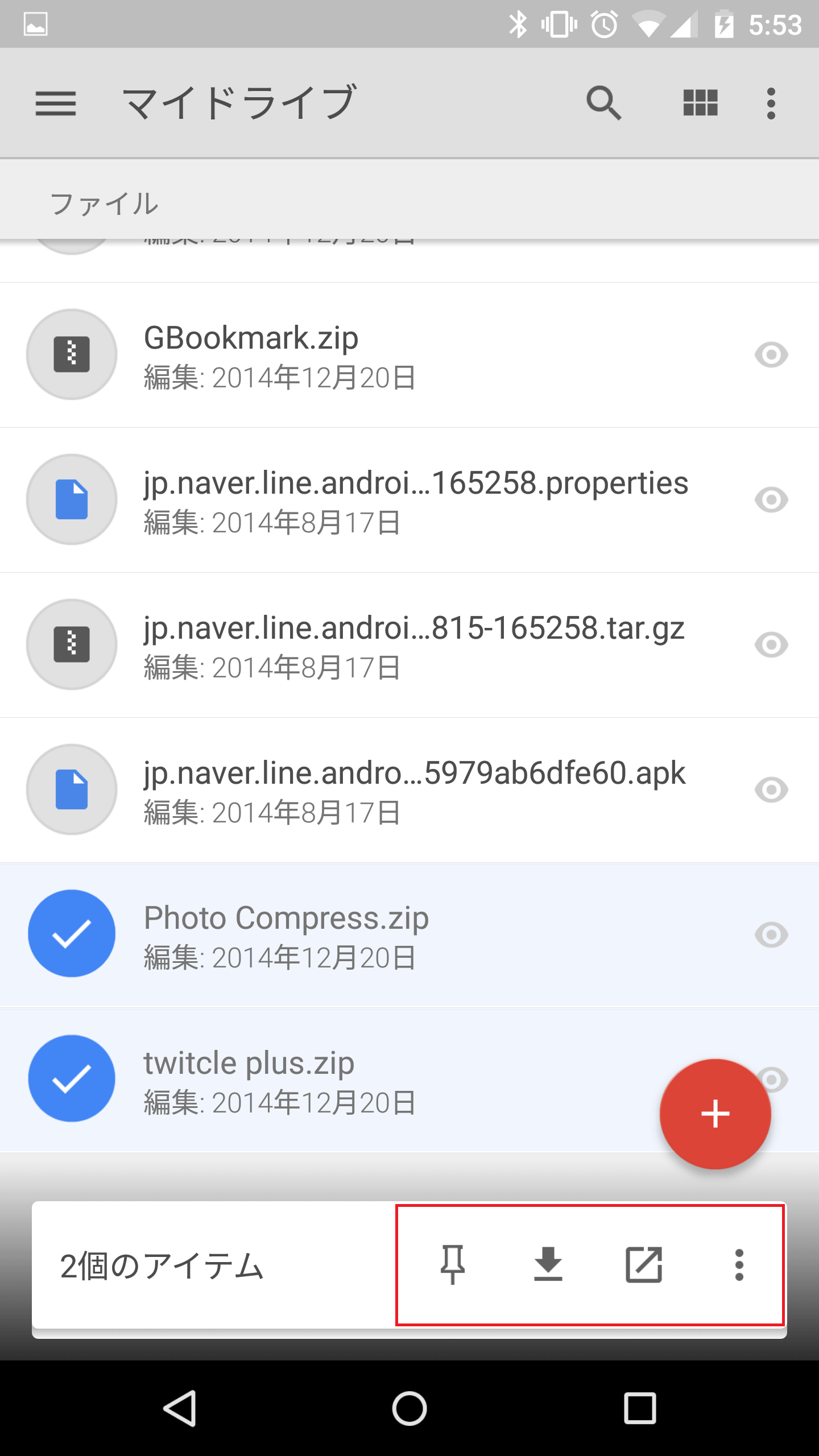Switch to grid view layout

pos(699,104)
